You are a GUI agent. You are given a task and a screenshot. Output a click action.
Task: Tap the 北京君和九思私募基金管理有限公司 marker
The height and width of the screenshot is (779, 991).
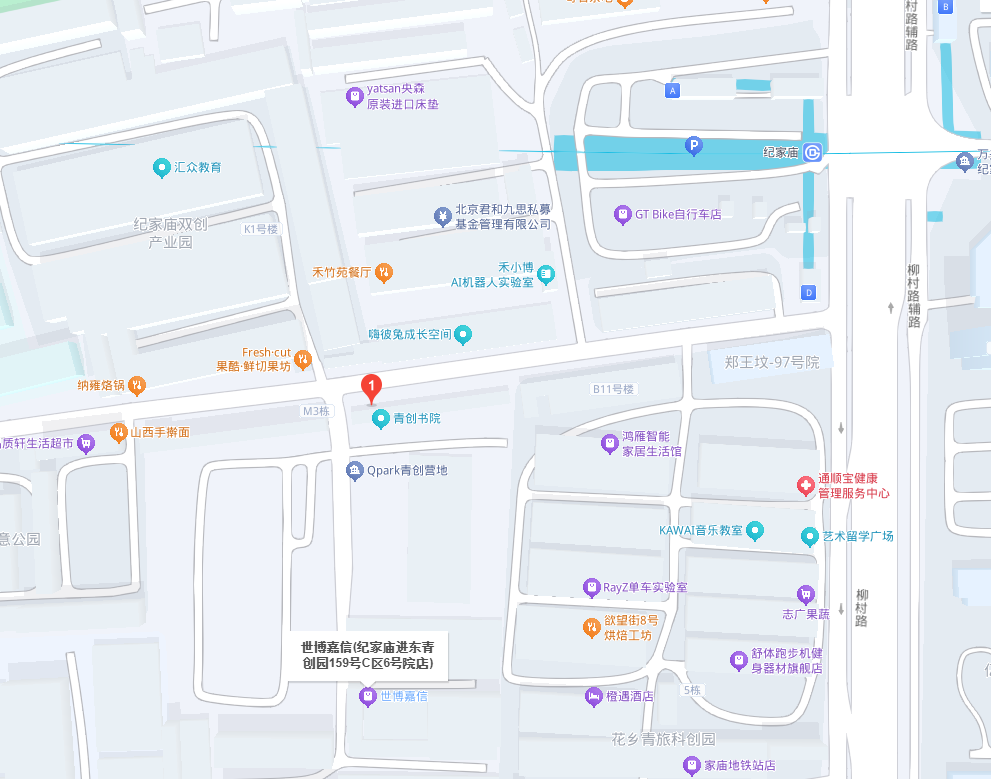[442, 216]
